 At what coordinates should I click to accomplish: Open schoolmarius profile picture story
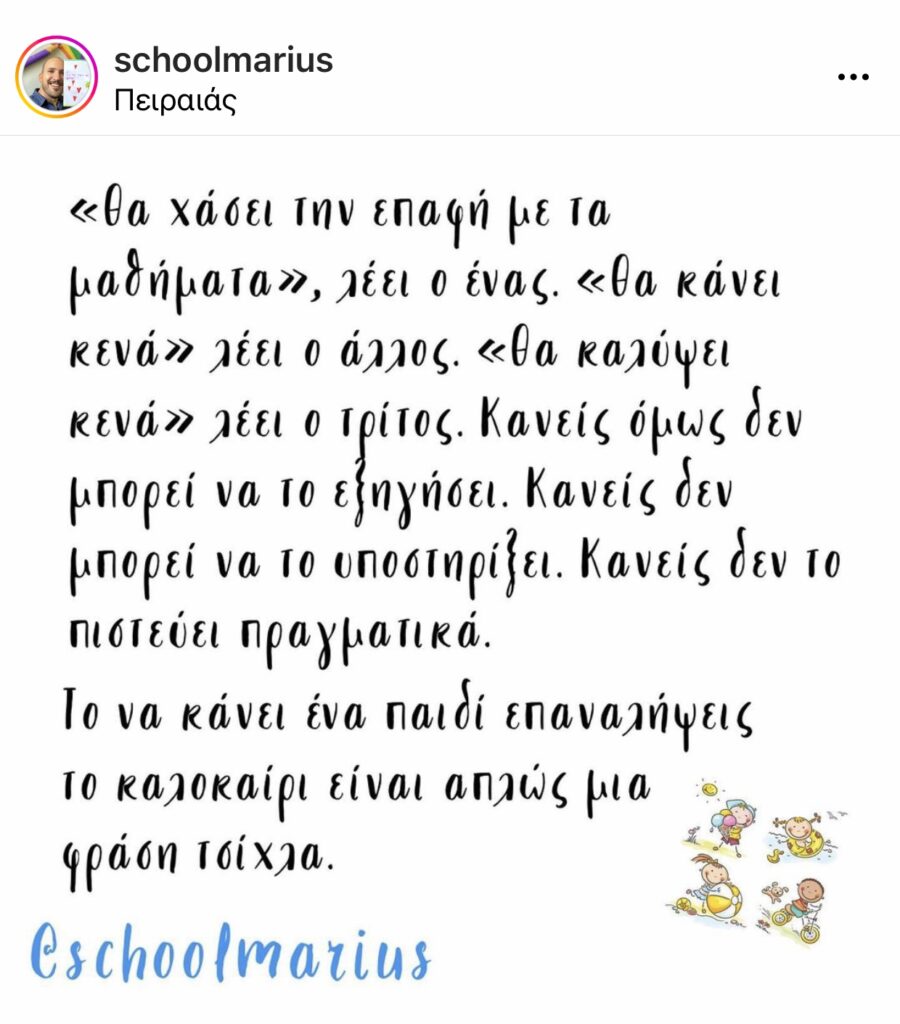click(56, 77)
